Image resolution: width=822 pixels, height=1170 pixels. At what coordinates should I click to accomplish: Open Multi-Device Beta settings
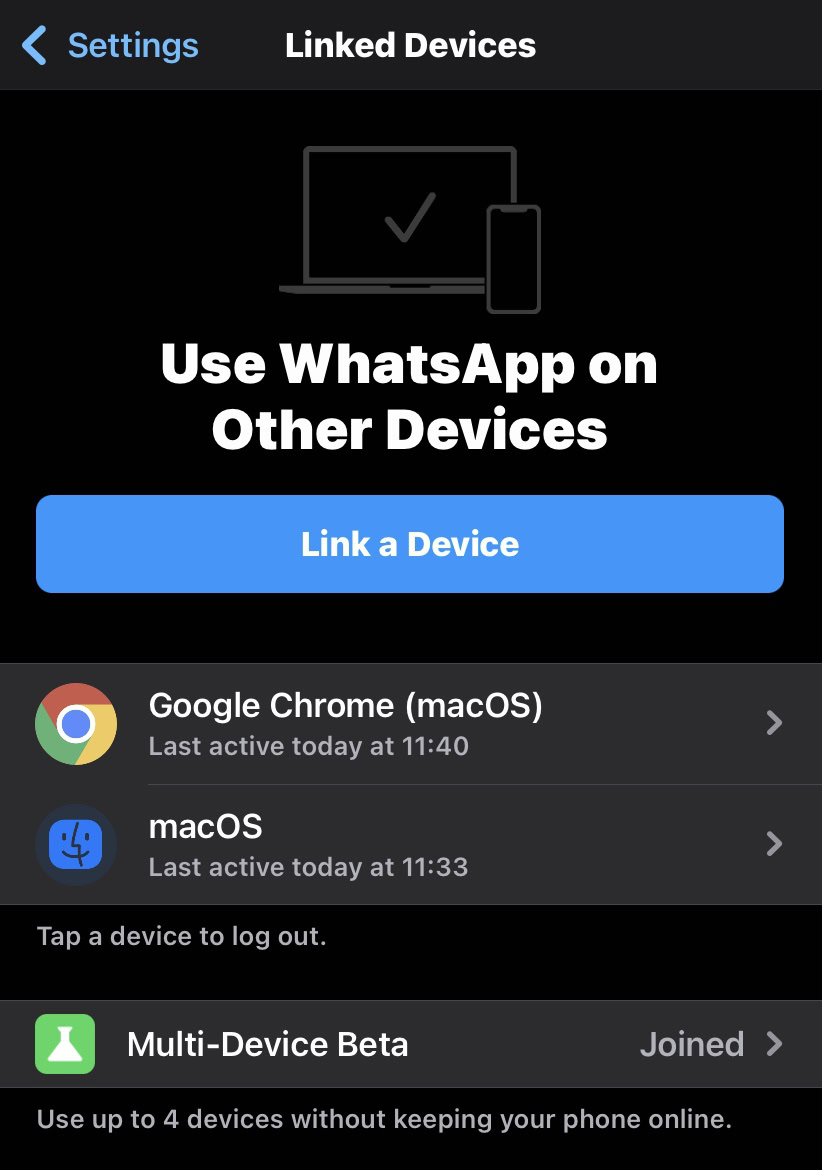(410, 1044)
